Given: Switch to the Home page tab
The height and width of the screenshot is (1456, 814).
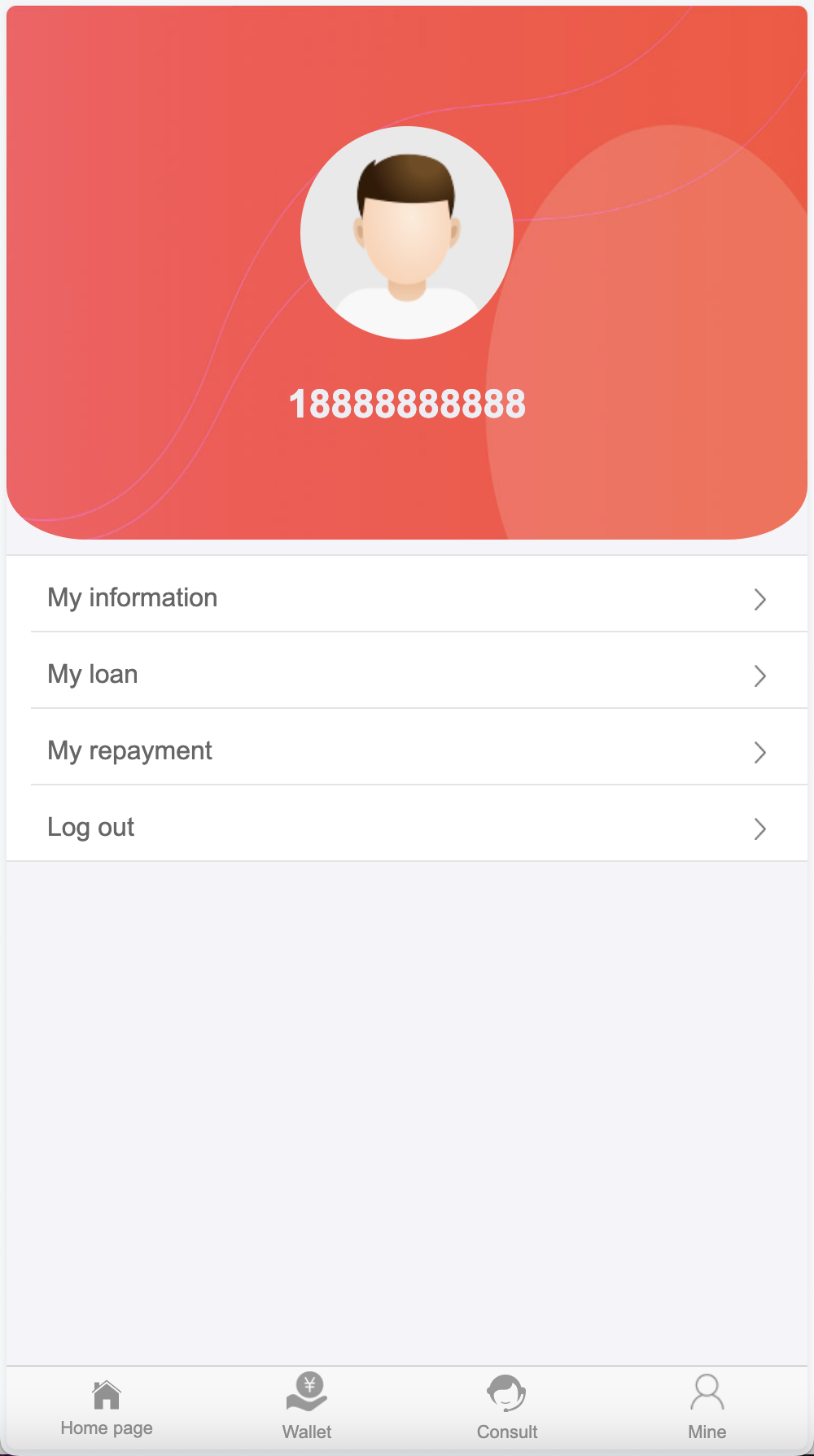Looking at the screenshot, I should click(x=106, y=1404).
